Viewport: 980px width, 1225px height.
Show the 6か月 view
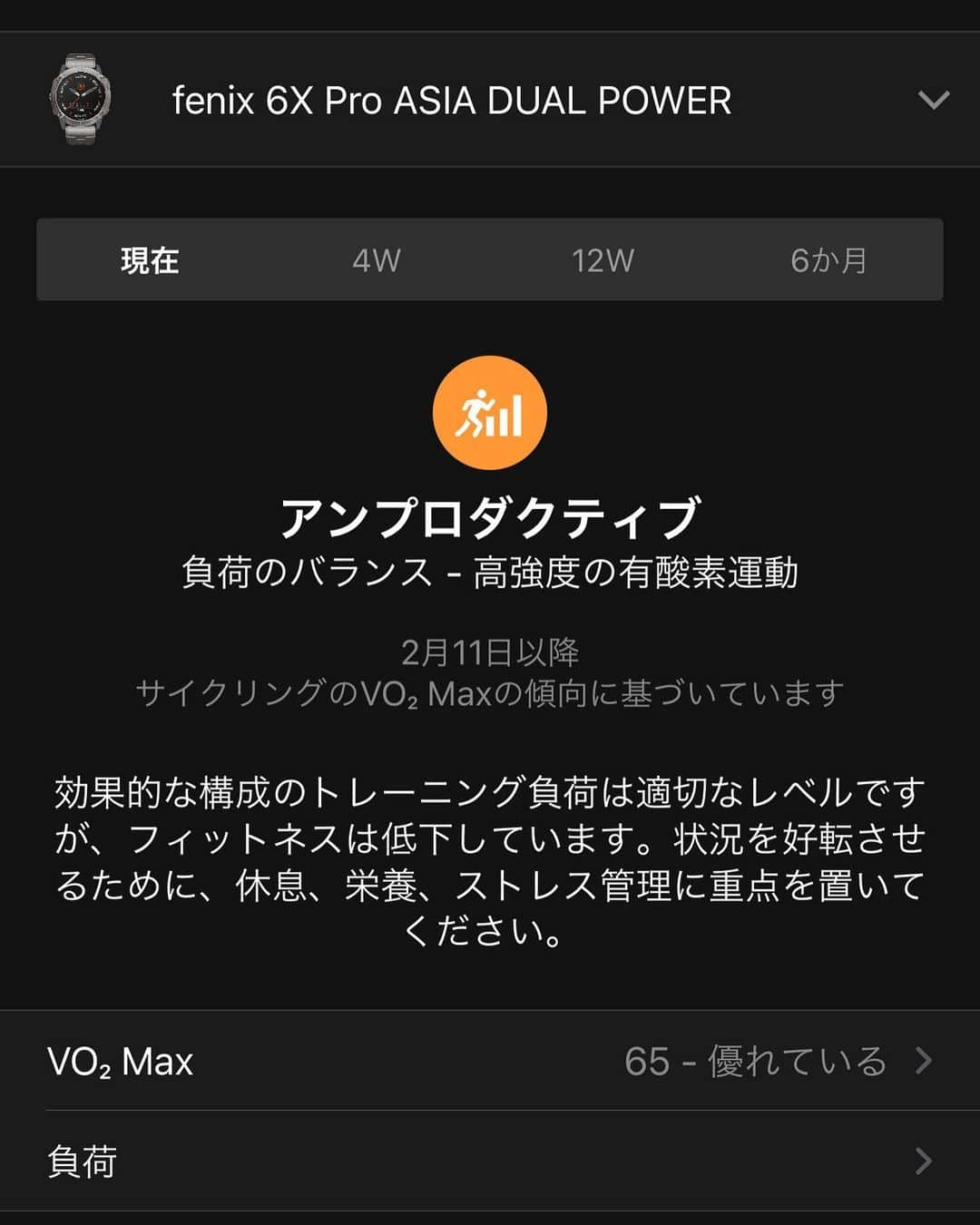(828, 260)
